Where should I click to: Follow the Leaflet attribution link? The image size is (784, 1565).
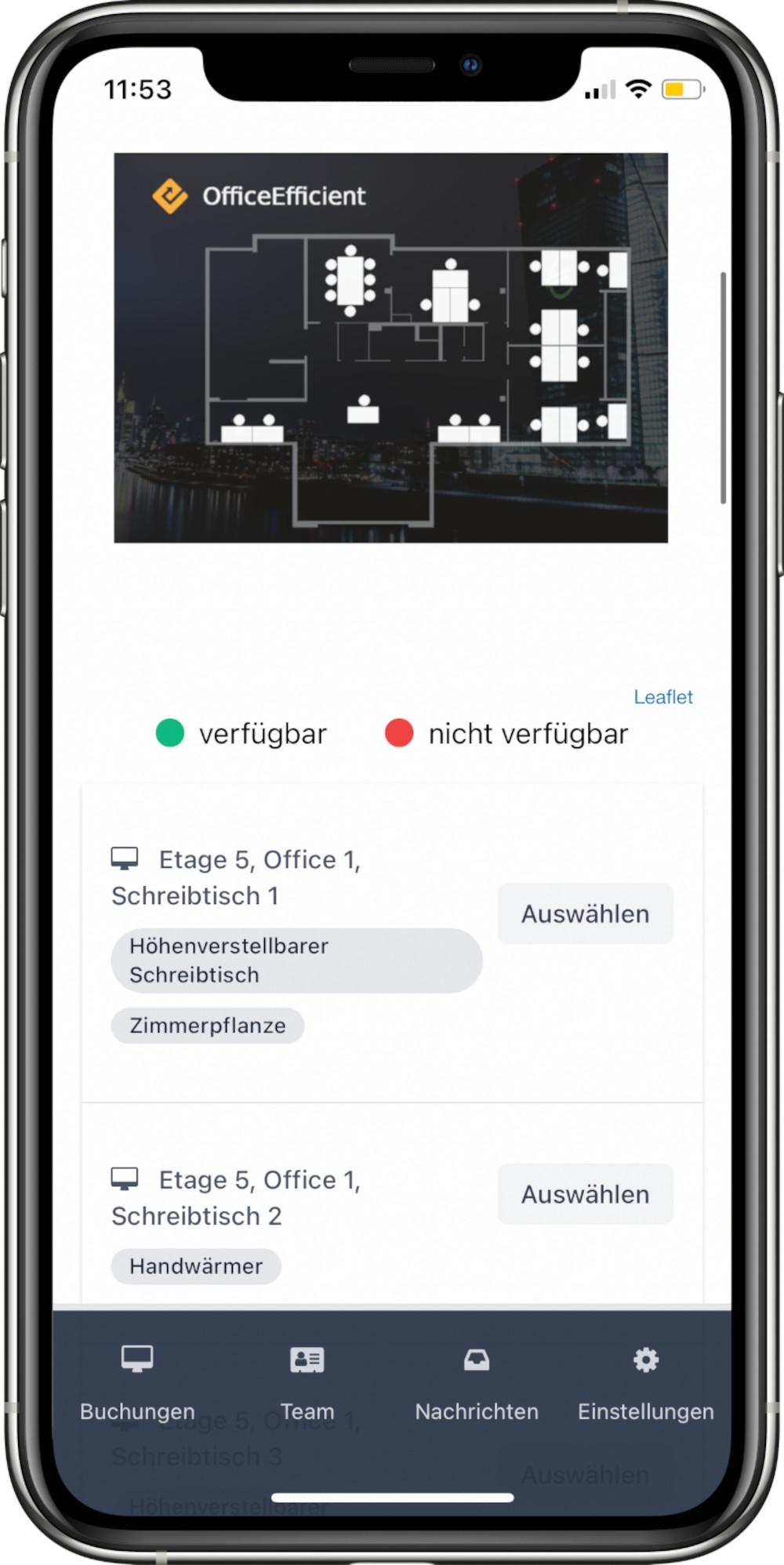pyautogui.click(x=662, y=697)
